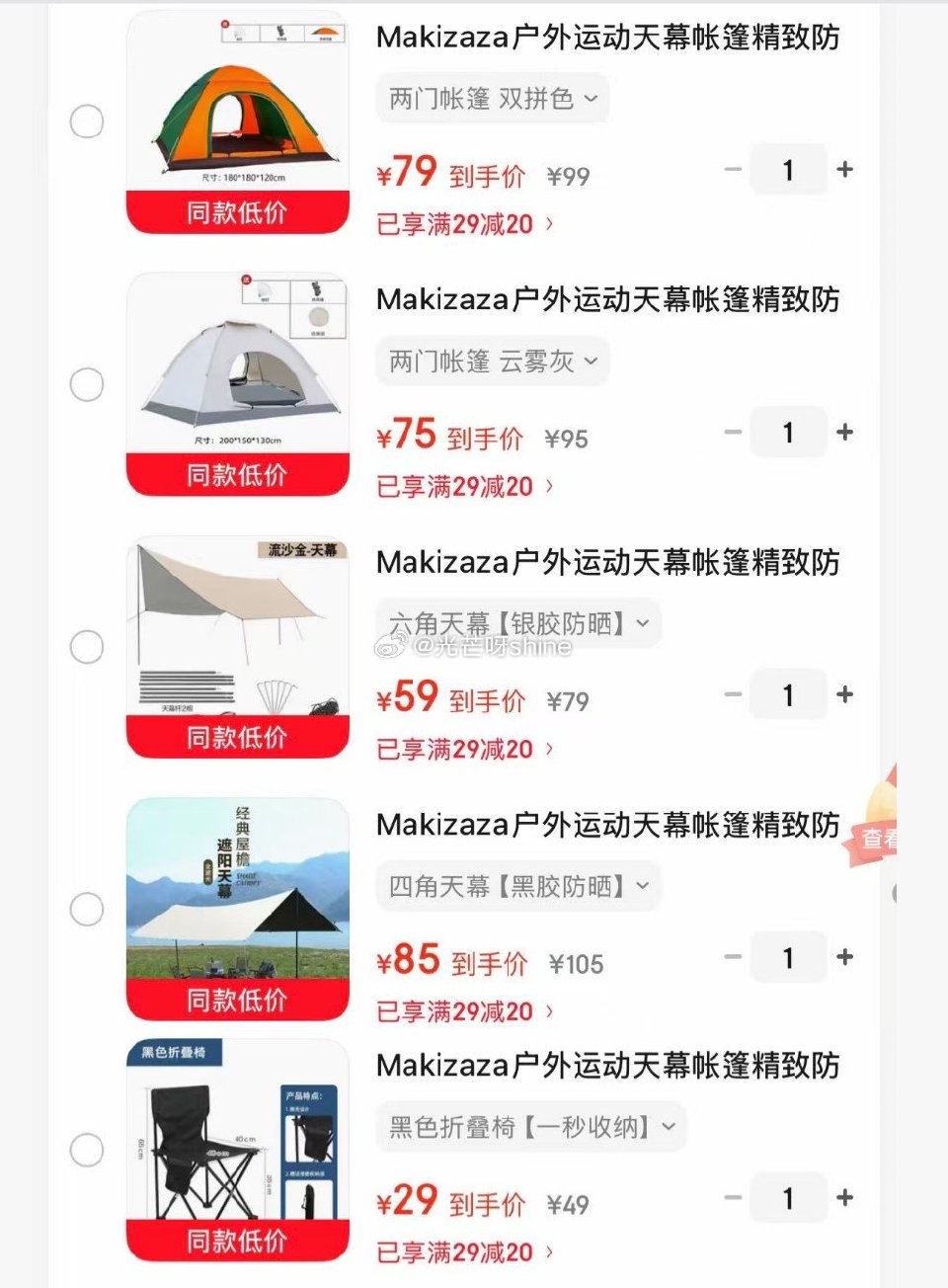This screenshot has width=948, height=1288.
Task: Open the 四角天幕【黑胶防晒】spec dropdown
Action: coord(517,886)
